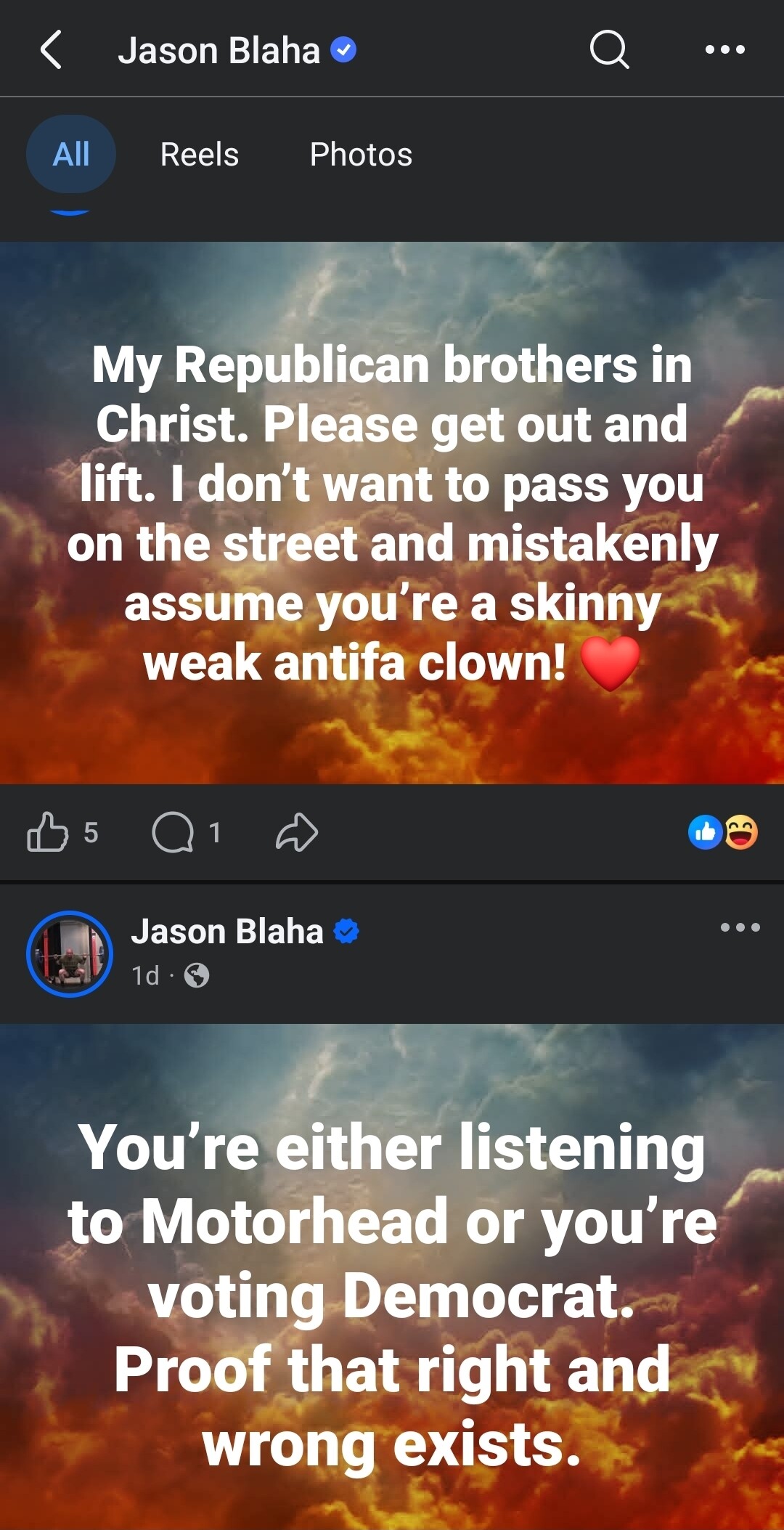Viewport: 784px width, 1530px height.
Task: View reactions on the antifa clown post
Action: coord(723,832)
